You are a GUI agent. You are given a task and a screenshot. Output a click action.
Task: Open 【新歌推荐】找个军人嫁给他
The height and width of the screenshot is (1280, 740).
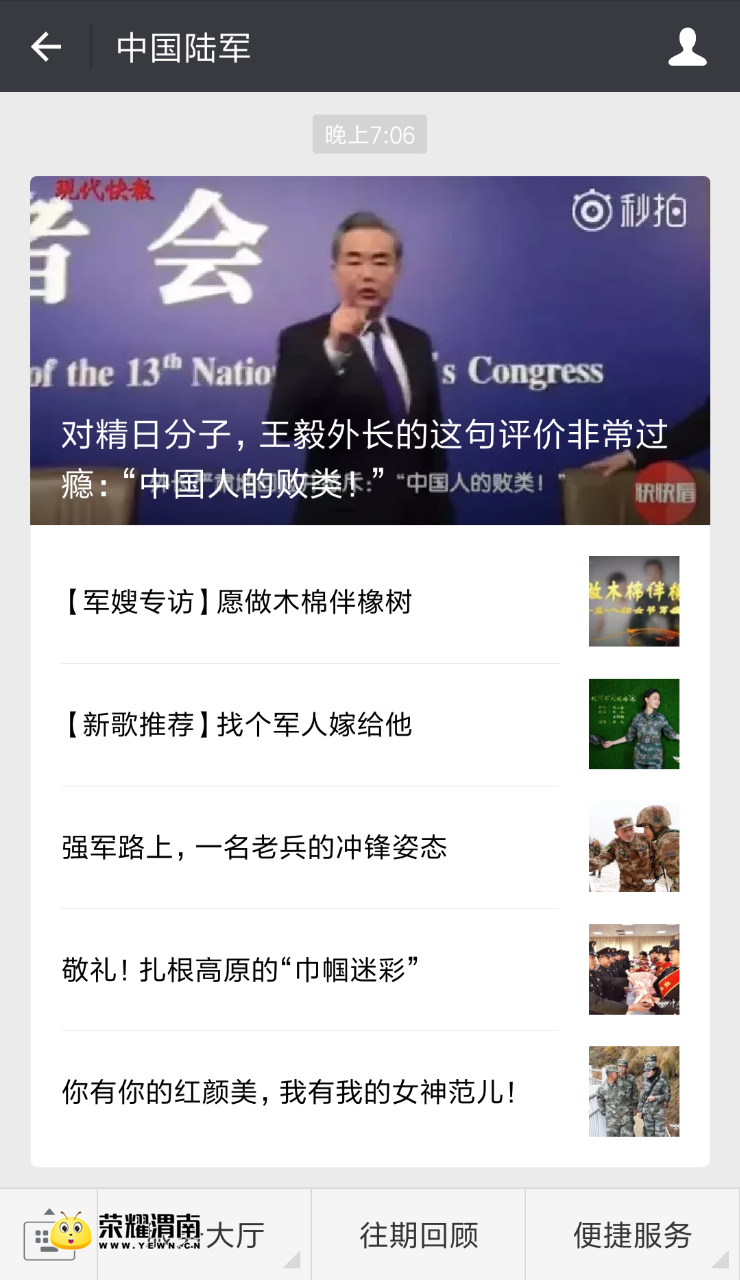pos(370,725)
